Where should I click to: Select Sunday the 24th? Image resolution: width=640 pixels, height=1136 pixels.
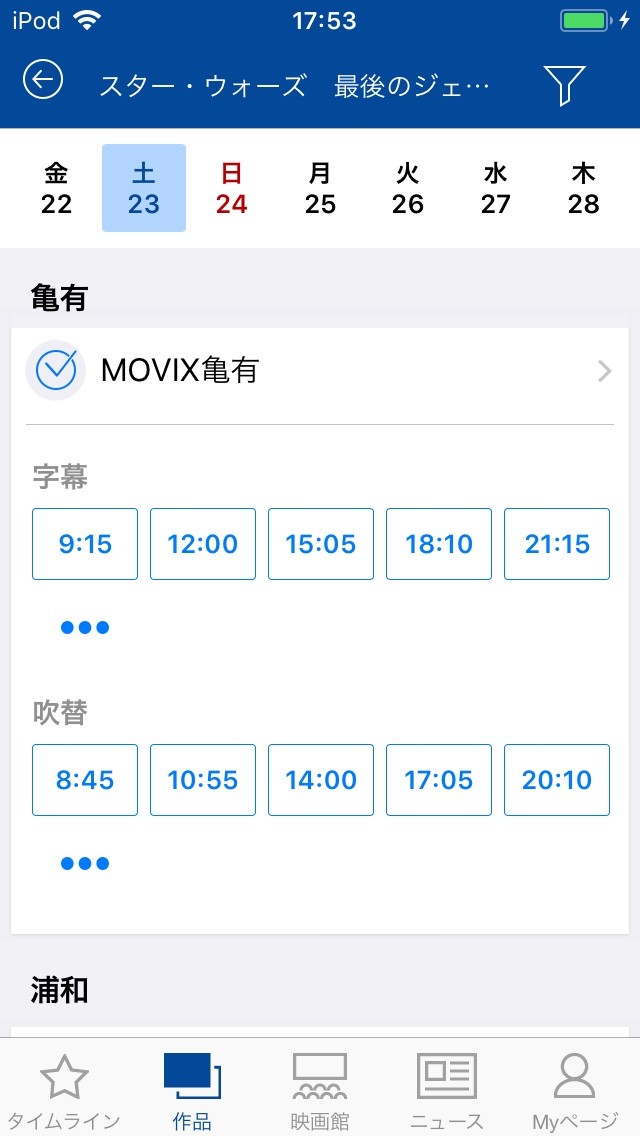tap(231, 188)
